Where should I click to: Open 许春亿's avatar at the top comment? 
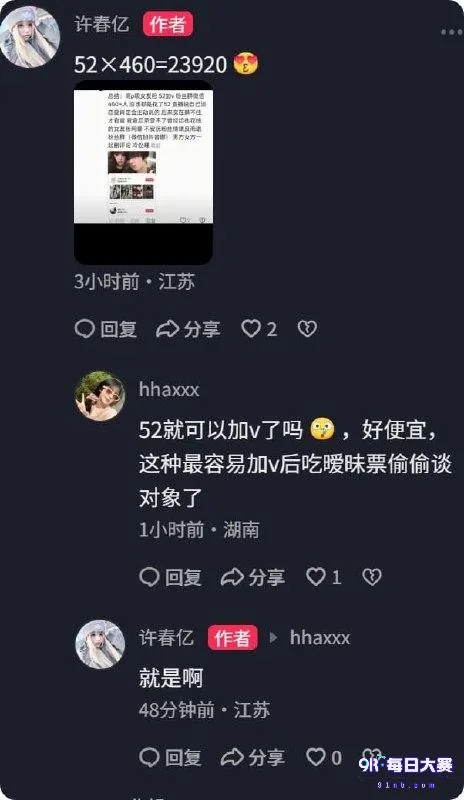pos(30,37)
